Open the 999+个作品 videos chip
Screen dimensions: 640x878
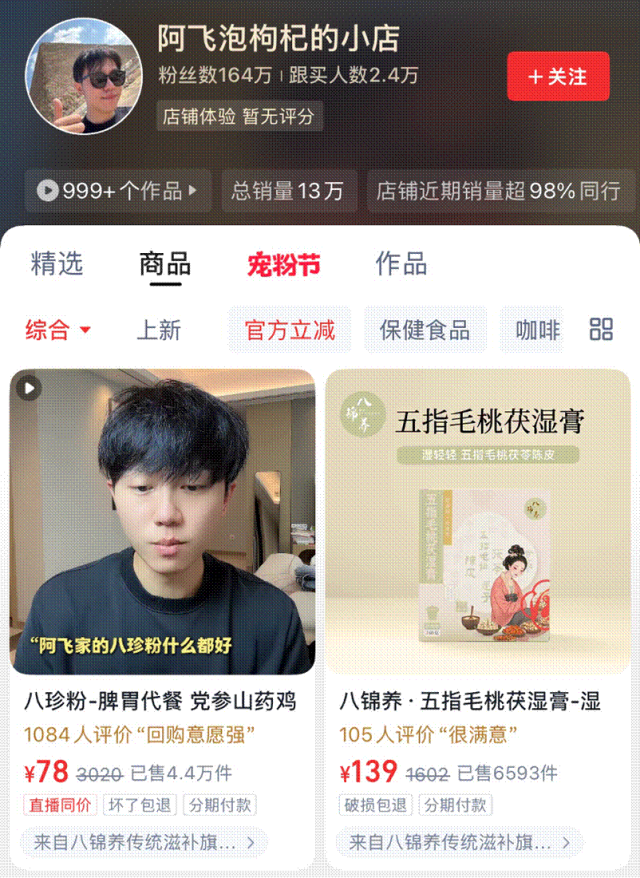118,191
